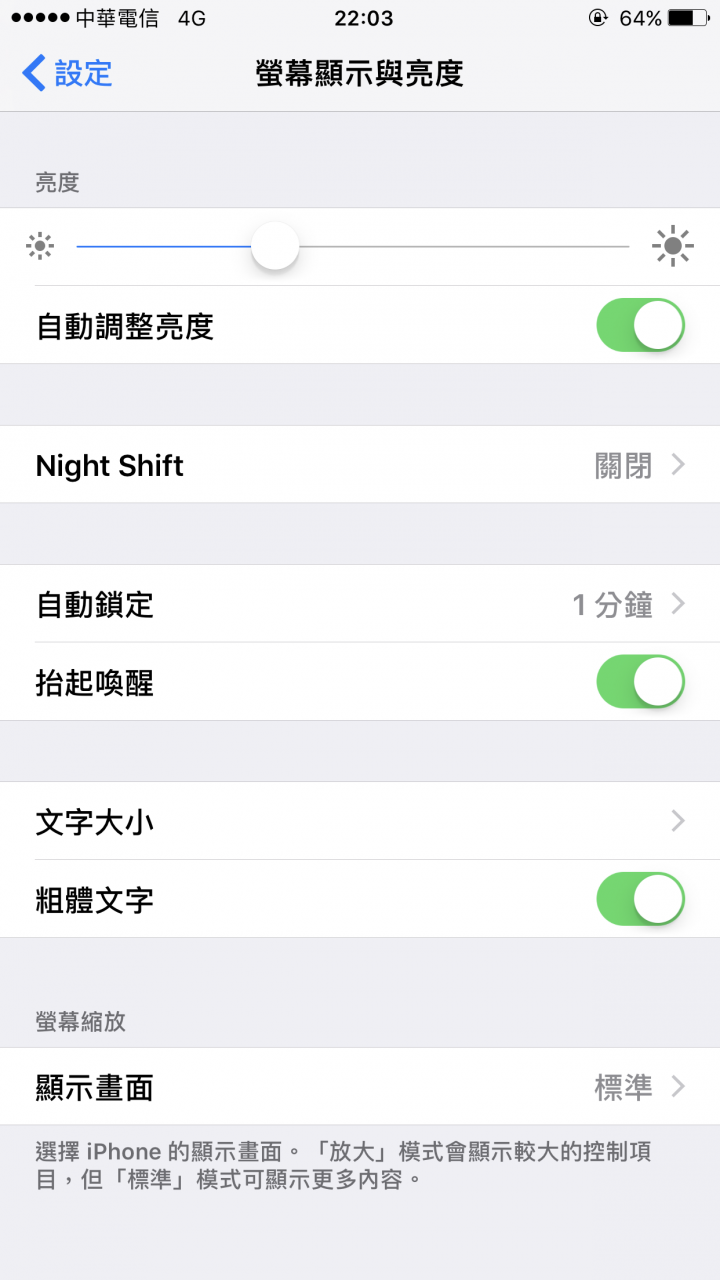
Task: Toggle 粗體文字 switch off
Action: pos(641,899)
